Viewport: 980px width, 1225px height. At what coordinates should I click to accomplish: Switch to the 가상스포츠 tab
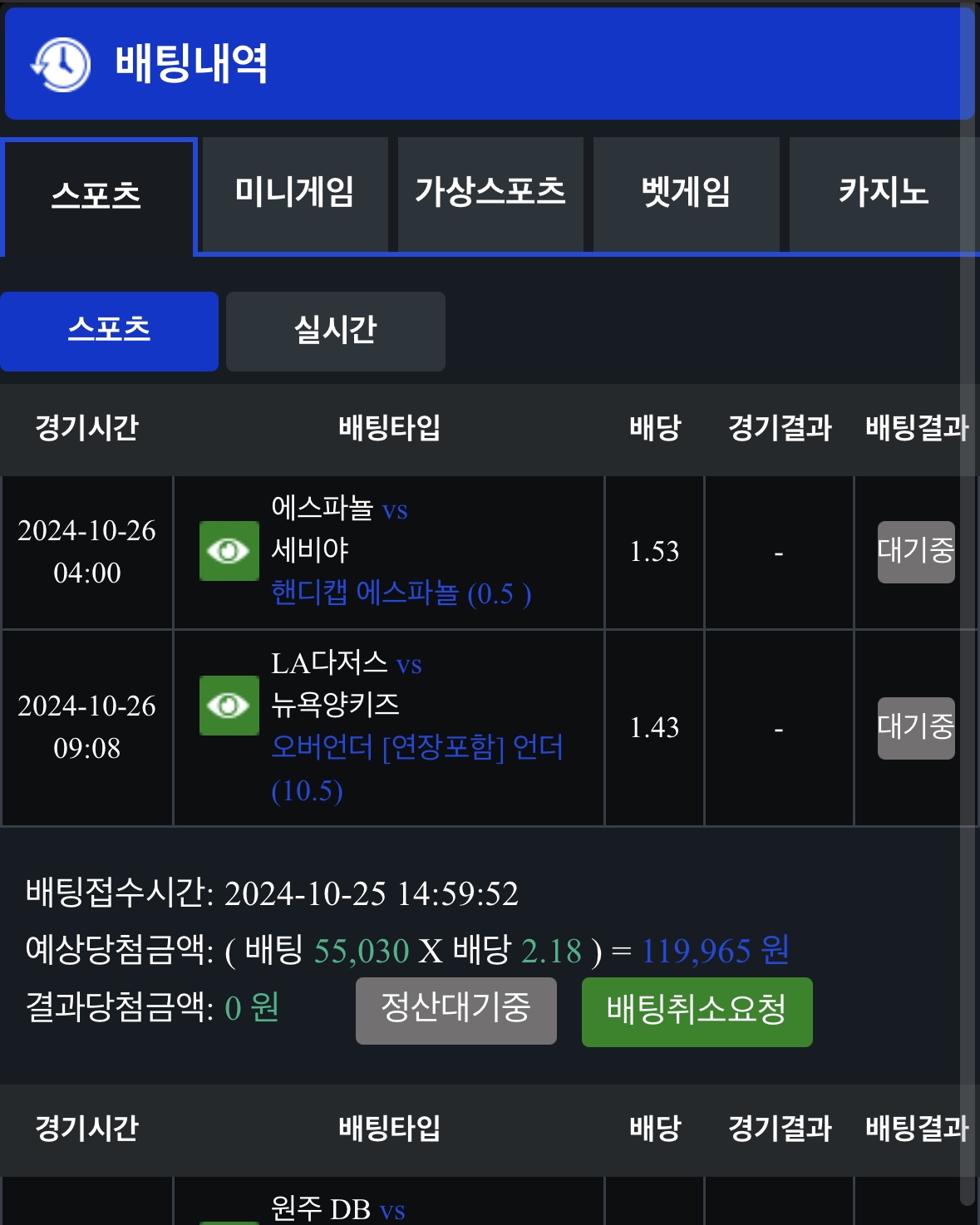[490, 194]
